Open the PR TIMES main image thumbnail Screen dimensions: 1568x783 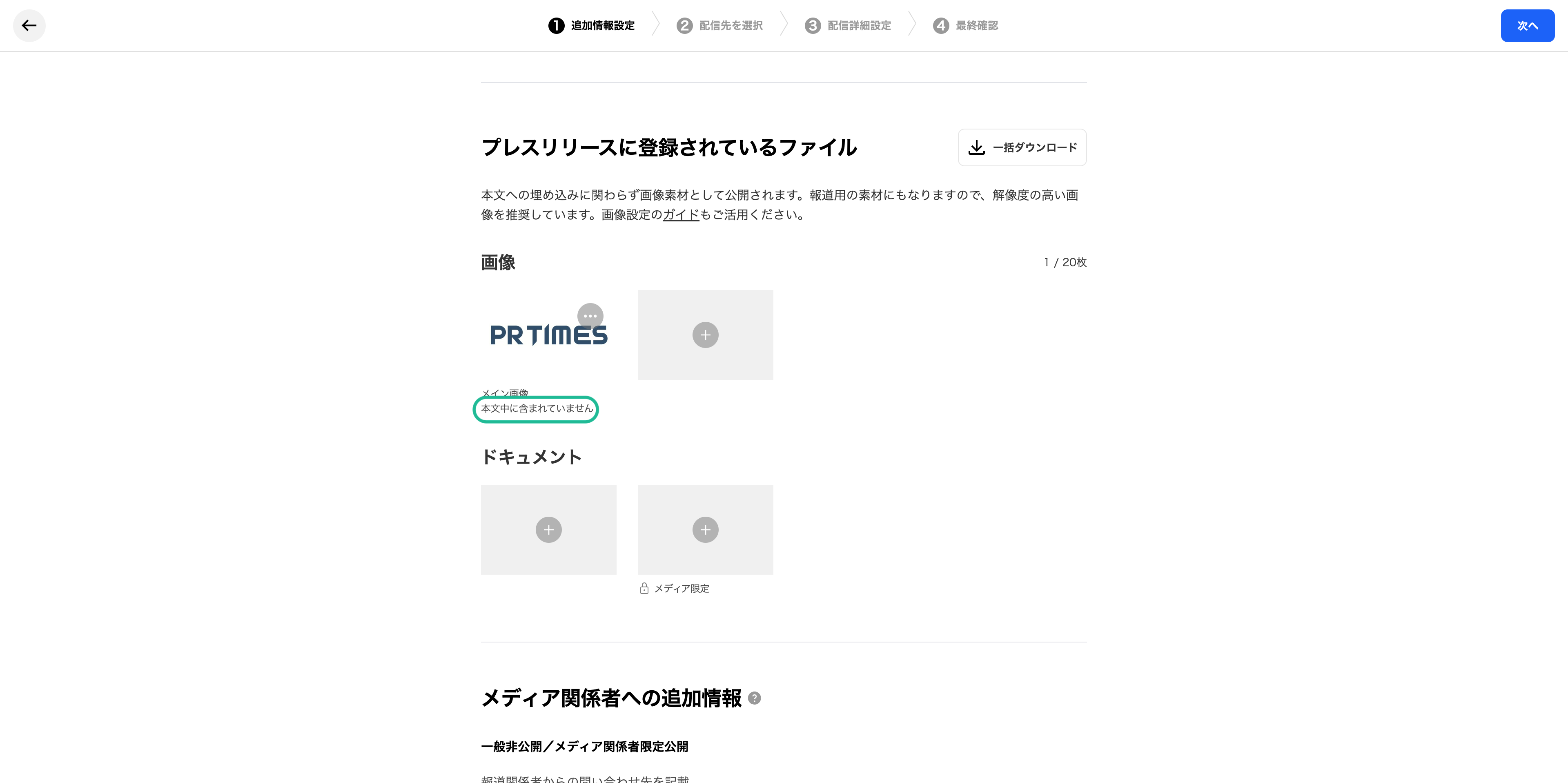click(x=536, y=347)
